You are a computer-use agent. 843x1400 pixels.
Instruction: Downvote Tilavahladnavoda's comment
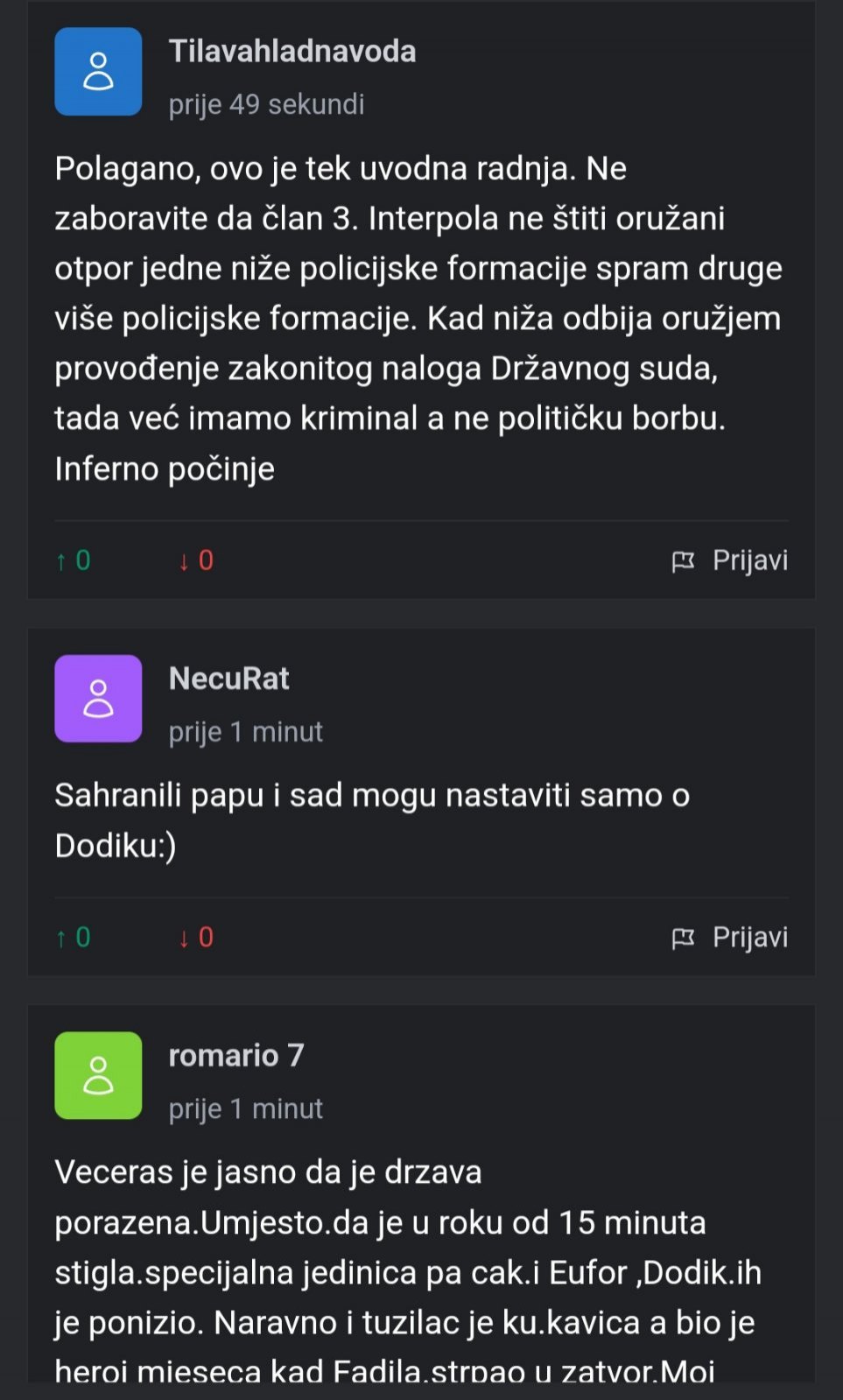tap(196, 560)
